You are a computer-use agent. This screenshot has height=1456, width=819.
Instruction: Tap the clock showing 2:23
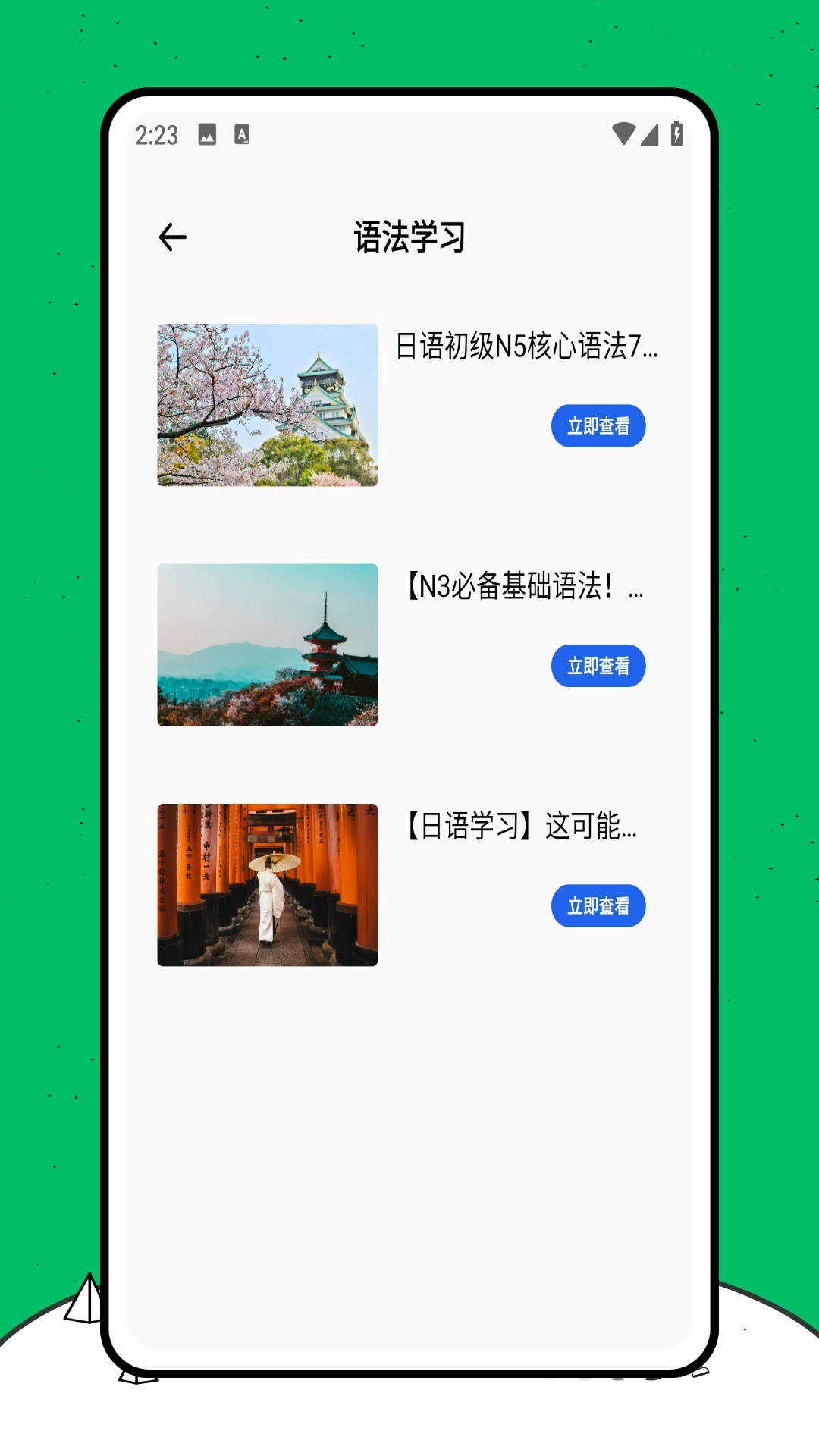[157, 133]
